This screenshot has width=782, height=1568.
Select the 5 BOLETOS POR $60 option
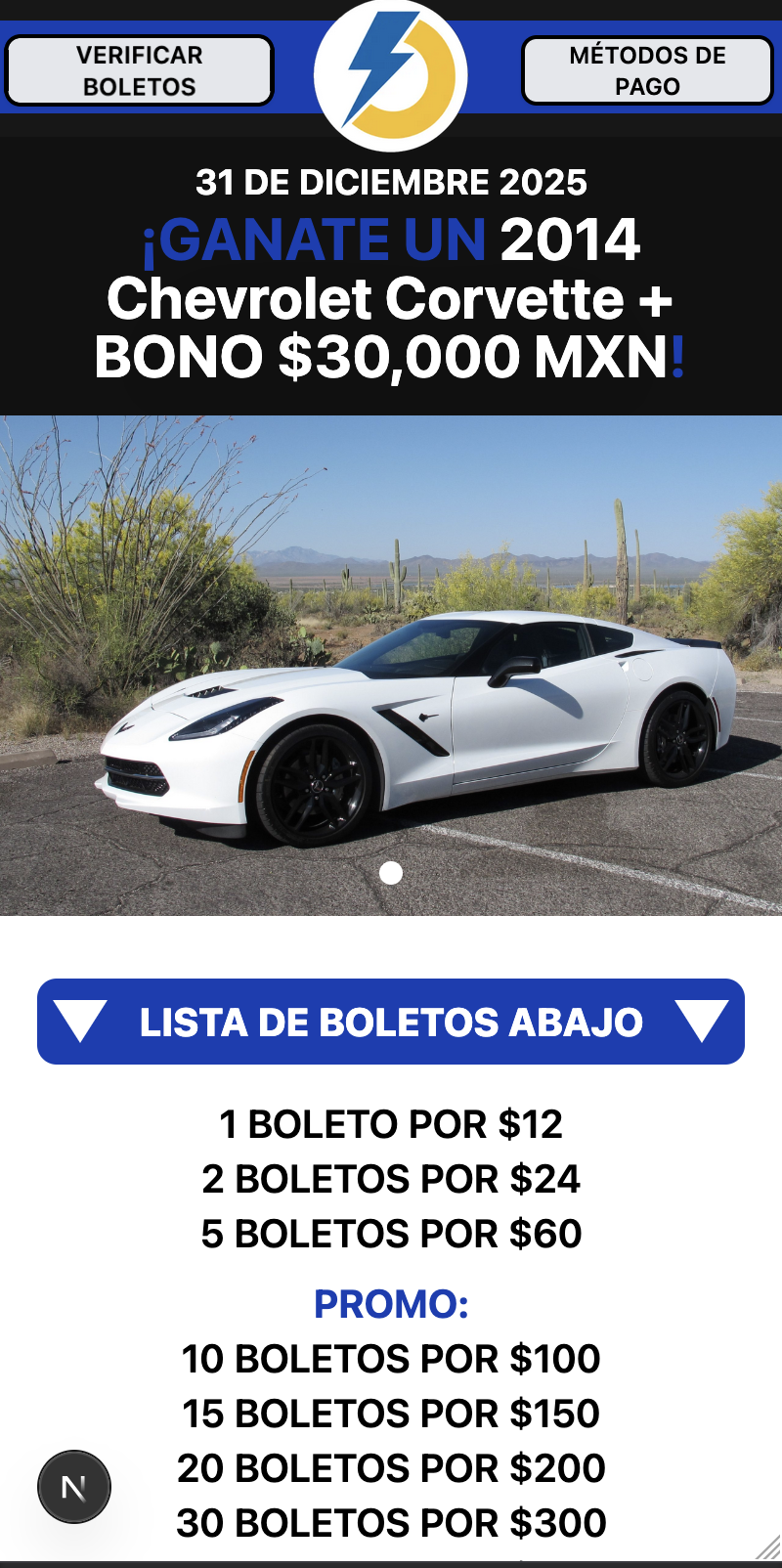coord(391,1233)
